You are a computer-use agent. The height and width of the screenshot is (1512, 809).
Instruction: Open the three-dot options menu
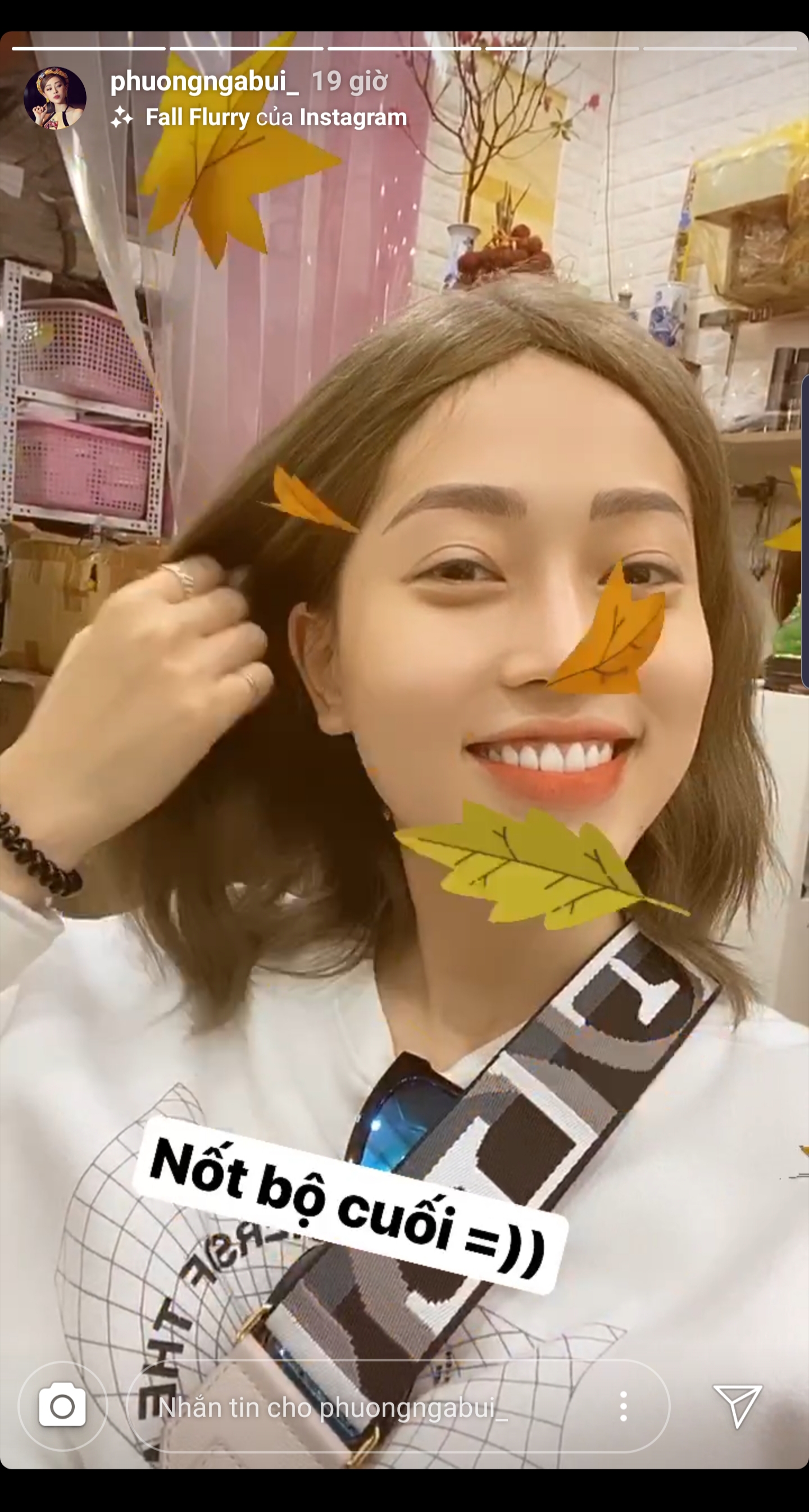(x=624, y=1406)
